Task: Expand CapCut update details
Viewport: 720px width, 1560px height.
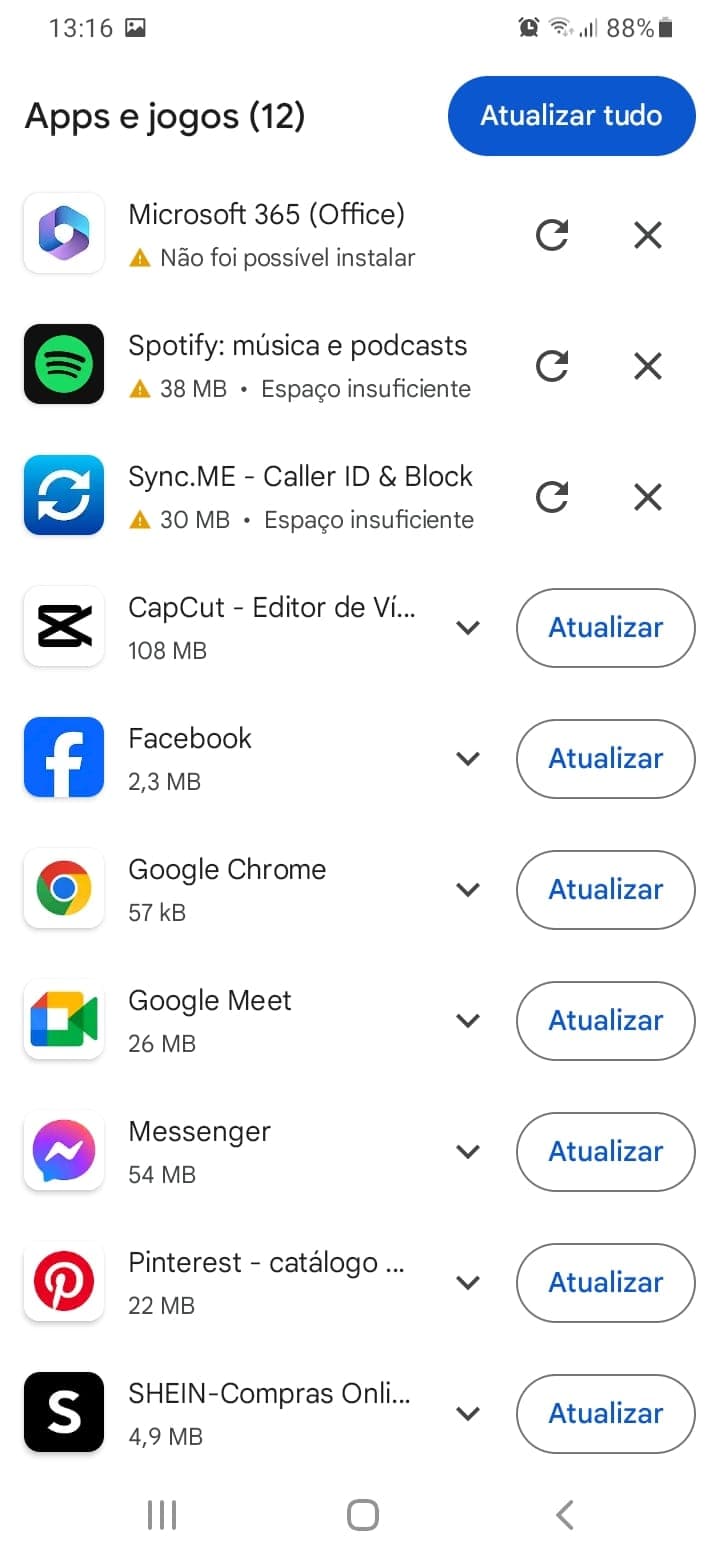Action: pos(468,628)
